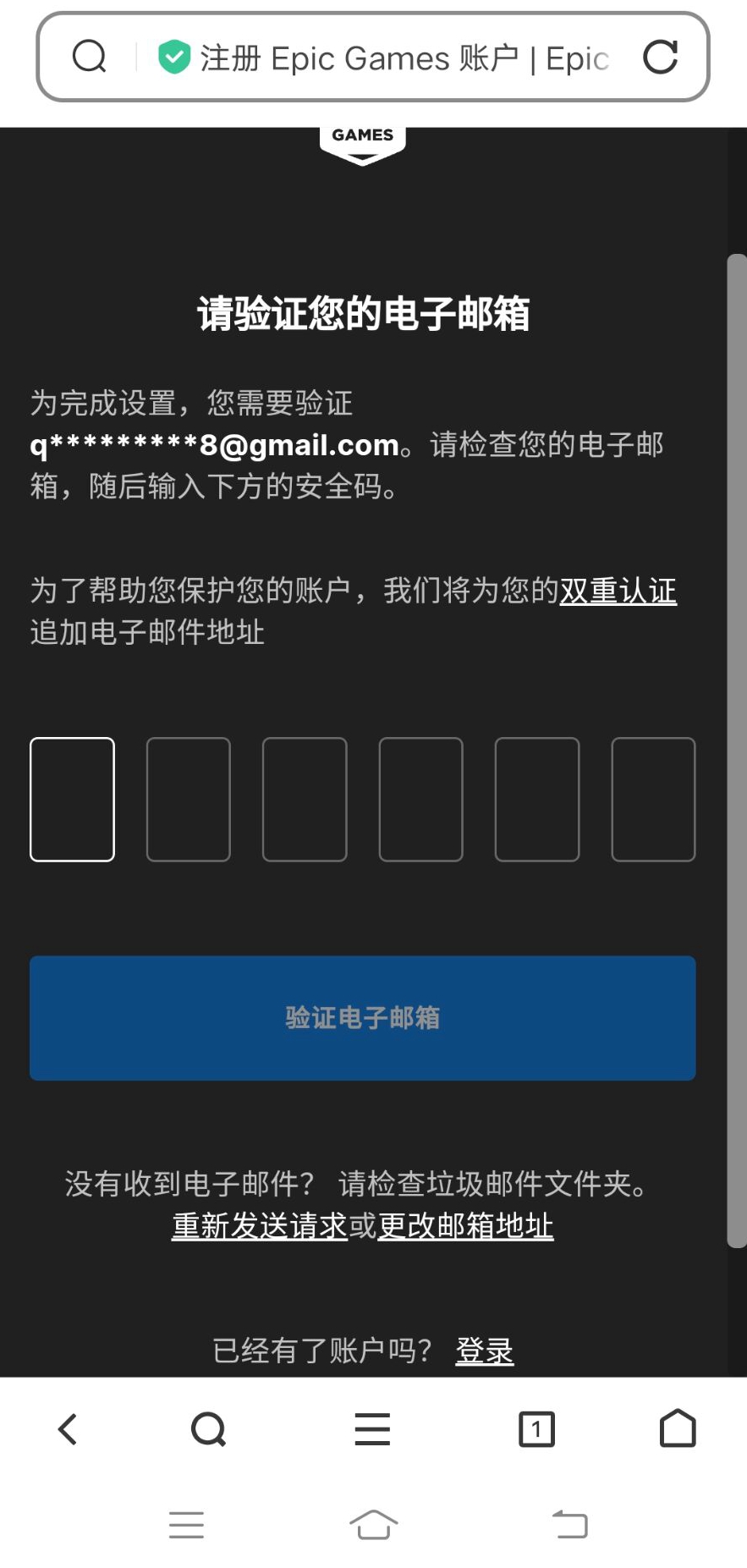Focus the first security code box
The image size is (747, 1568).
tap(73, 799)
